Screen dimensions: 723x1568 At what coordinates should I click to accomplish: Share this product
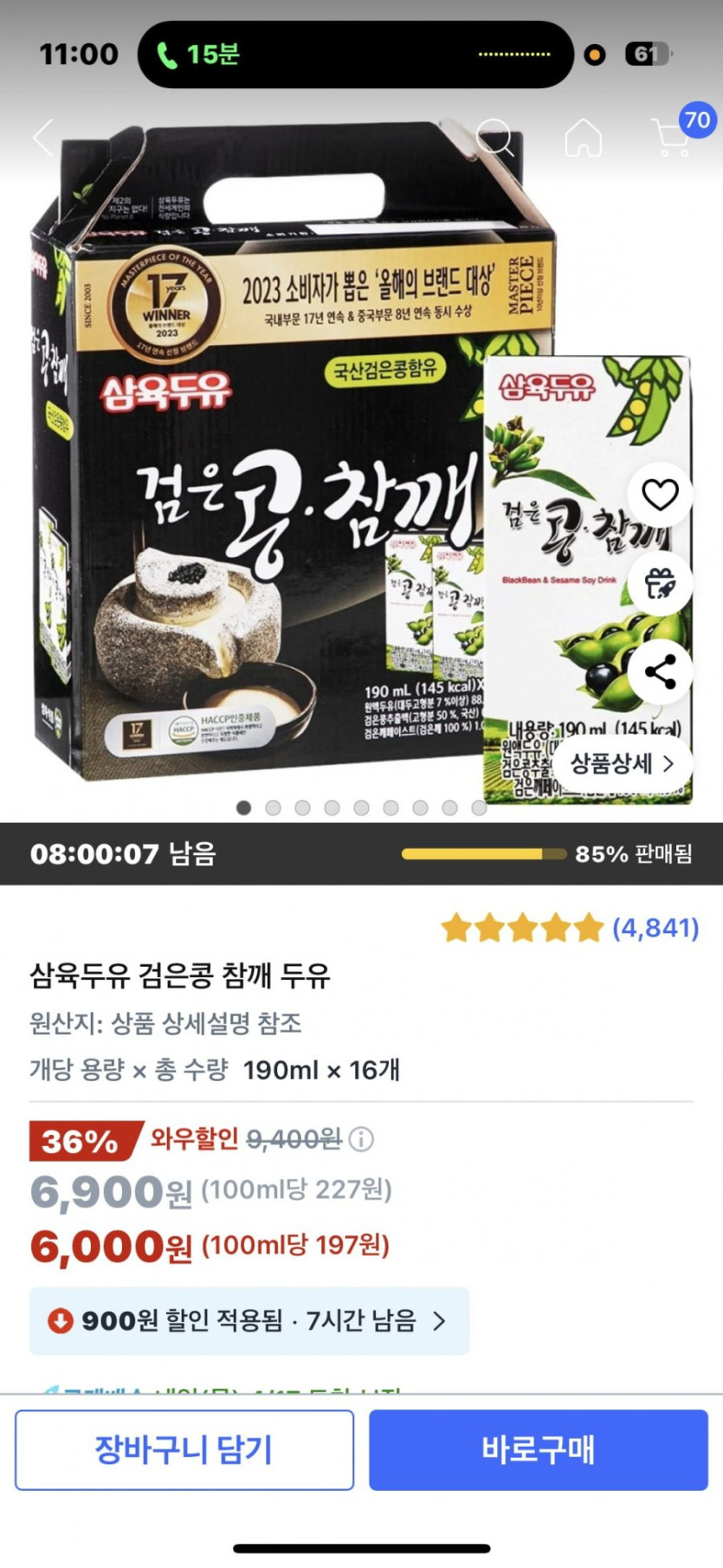[660, 671]
